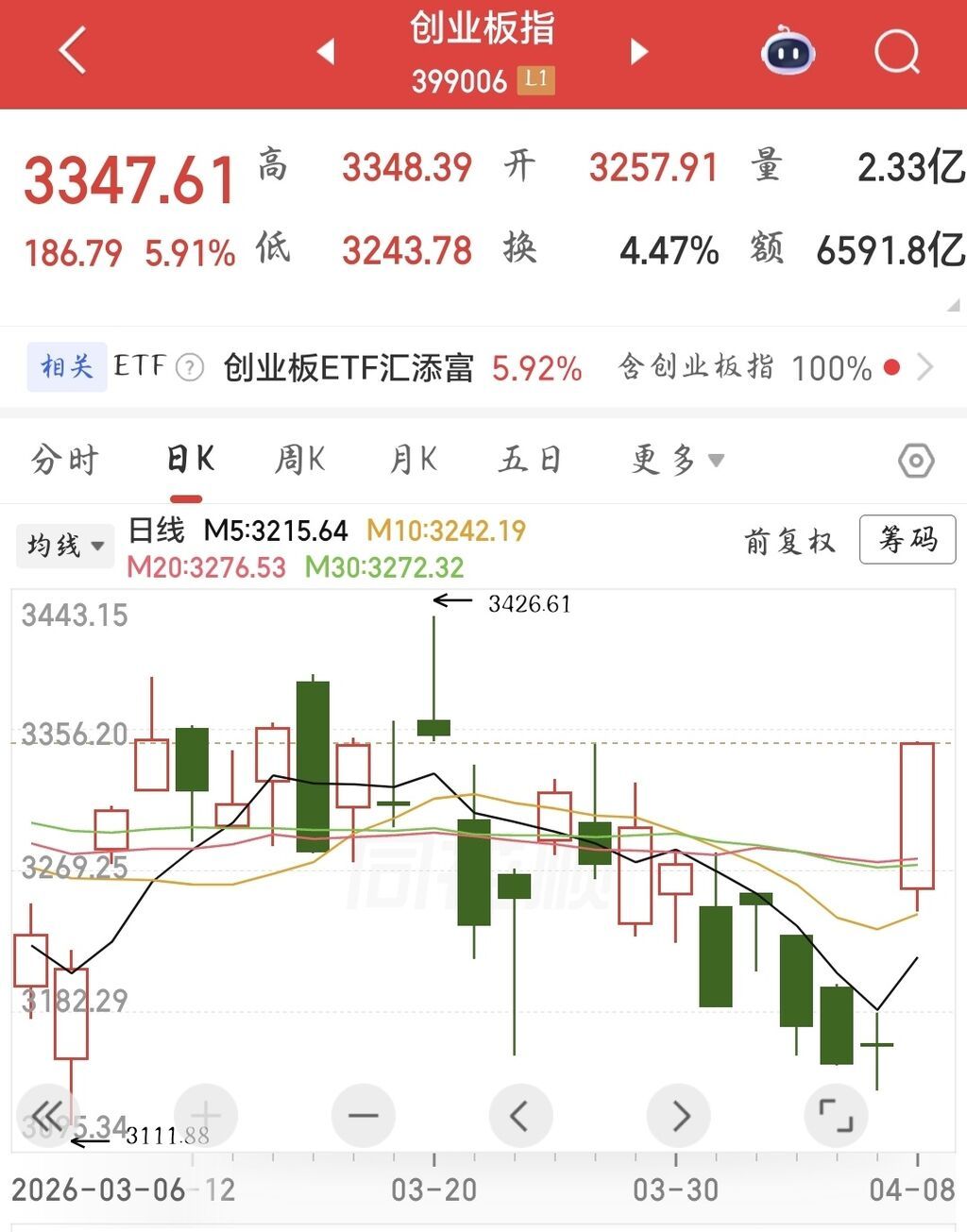Switch to the 周K chart tab

[299, 461]
